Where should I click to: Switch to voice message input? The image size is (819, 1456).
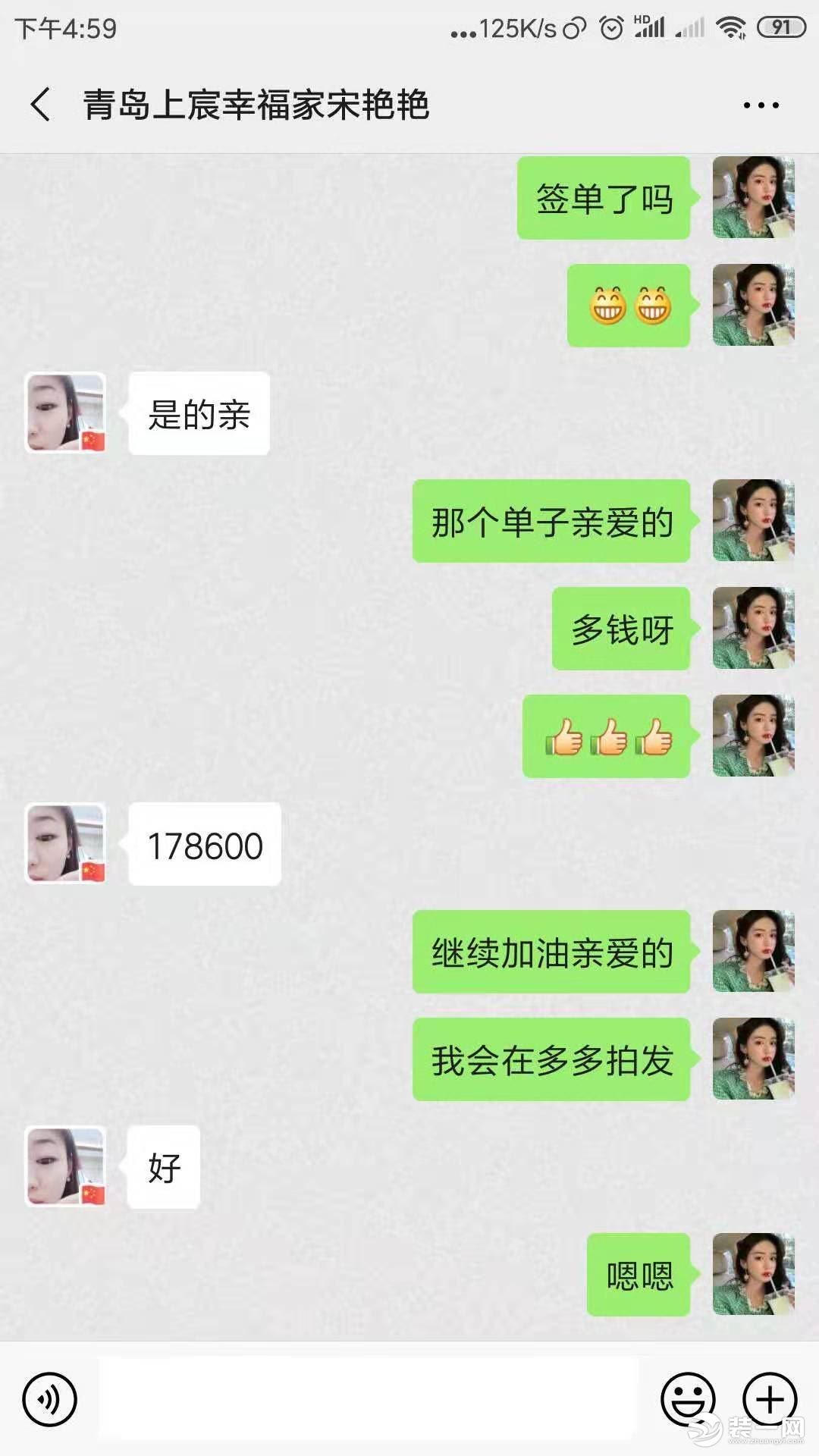pyautogui.click(x=50, y=1398)
